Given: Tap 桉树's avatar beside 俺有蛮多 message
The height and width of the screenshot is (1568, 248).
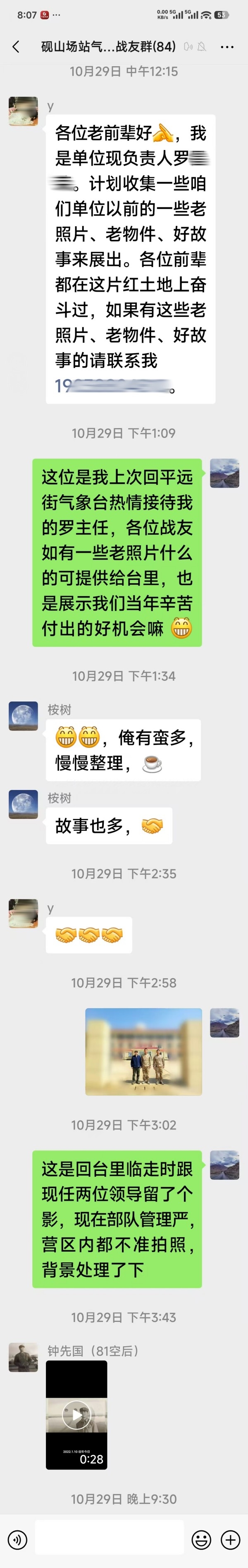Looking at the screenshot, I should tap(23, 715).
